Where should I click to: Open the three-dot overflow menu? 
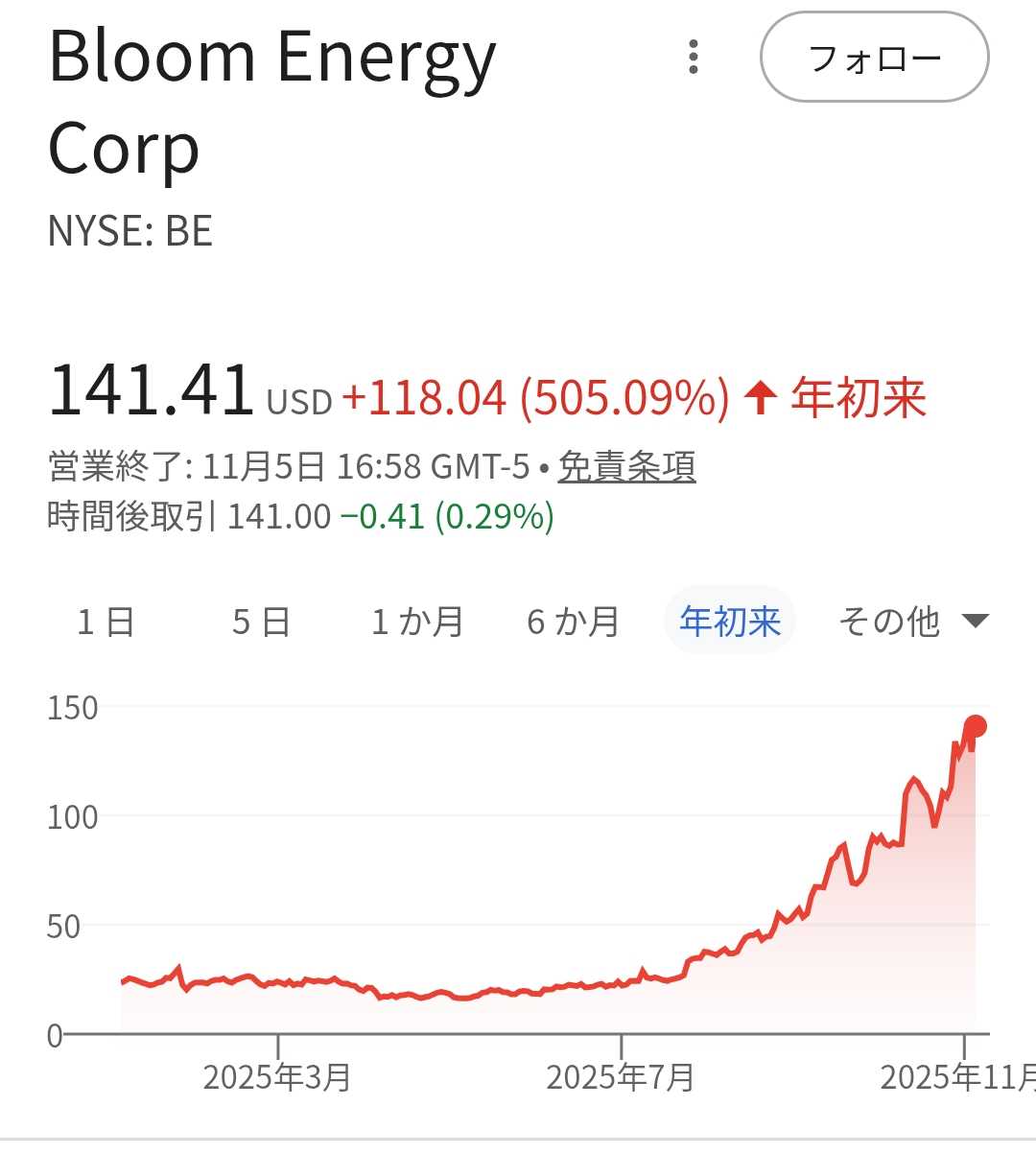[694, 58]
